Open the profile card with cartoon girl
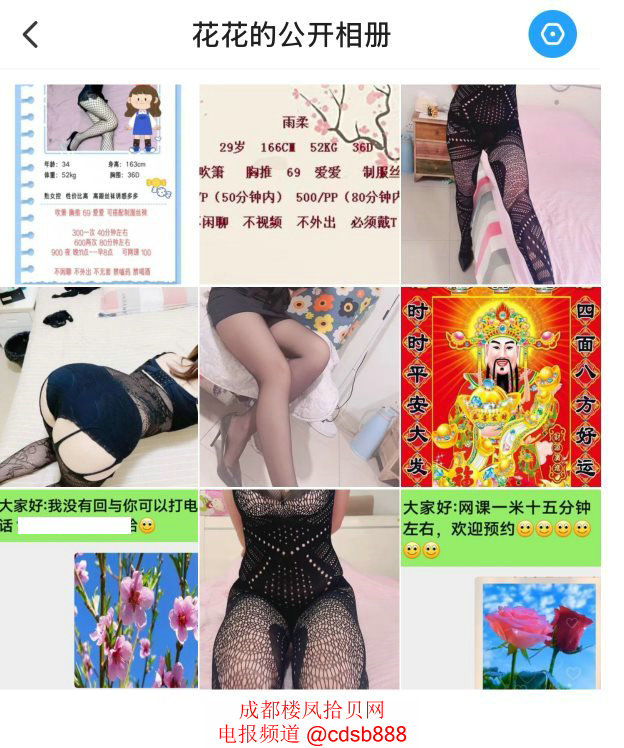 pyautogui.click(x=98, y=184)
